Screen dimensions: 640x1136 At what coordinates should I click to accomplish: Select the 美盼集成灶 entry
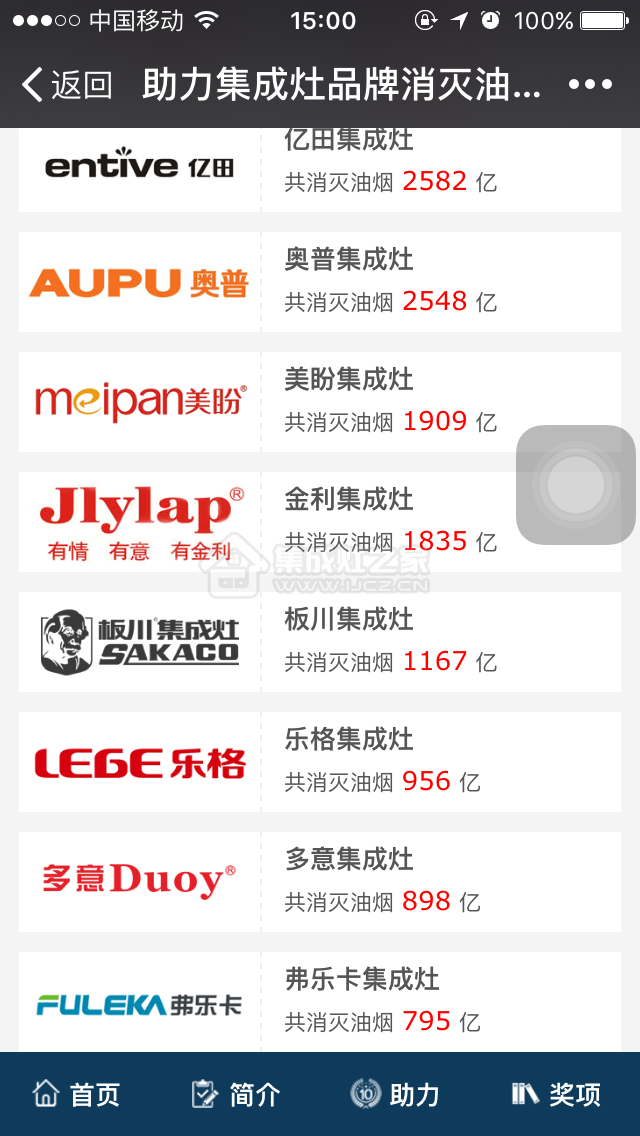(x=320, y=402)
